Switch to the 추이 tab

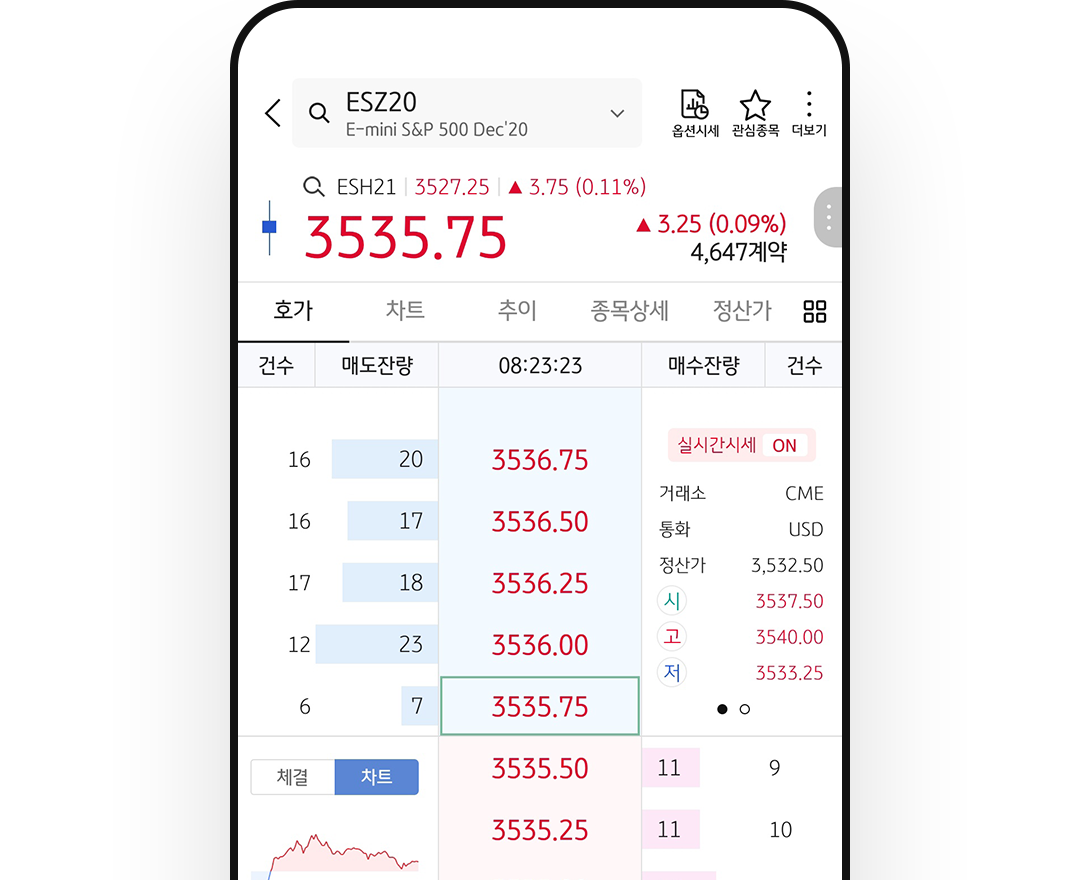[517, 311]
